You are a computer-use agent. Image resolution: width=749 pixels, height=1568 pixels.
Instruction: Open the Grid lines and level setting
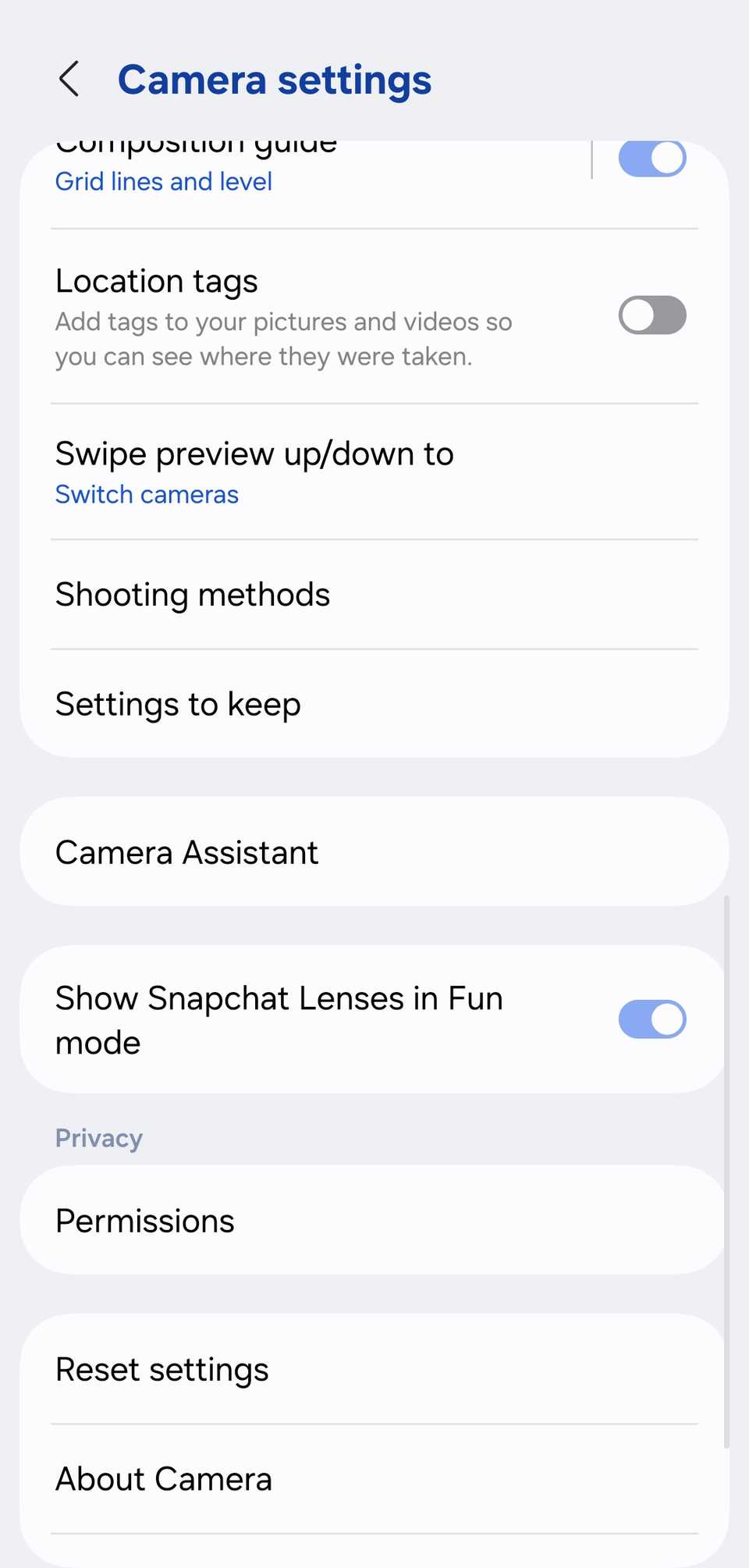(x=163, y=181)
